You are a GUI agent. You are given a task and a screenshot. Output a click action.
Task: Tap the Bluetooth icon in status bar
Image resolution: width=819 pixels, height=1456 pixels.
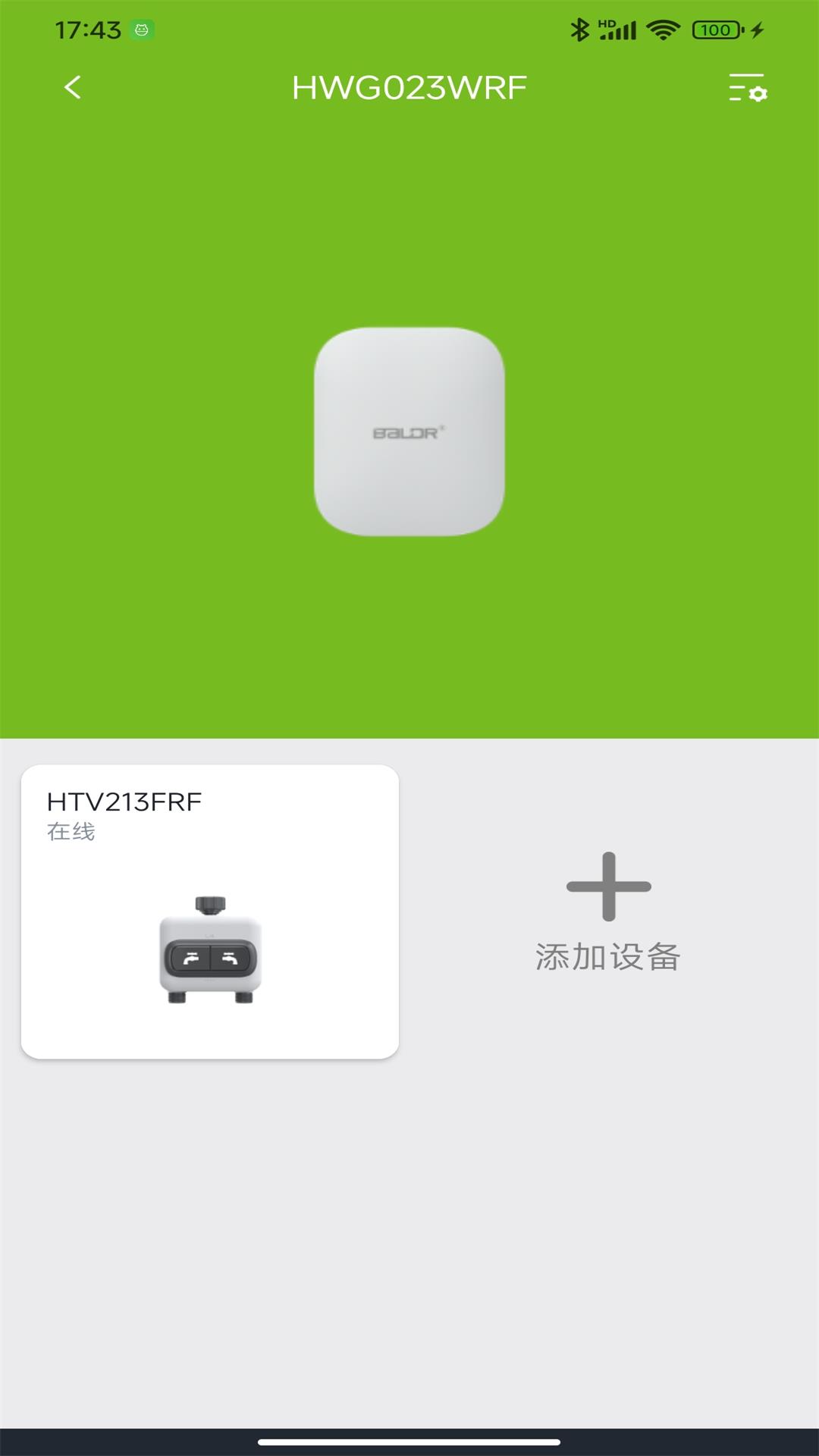tap(580, 27)
